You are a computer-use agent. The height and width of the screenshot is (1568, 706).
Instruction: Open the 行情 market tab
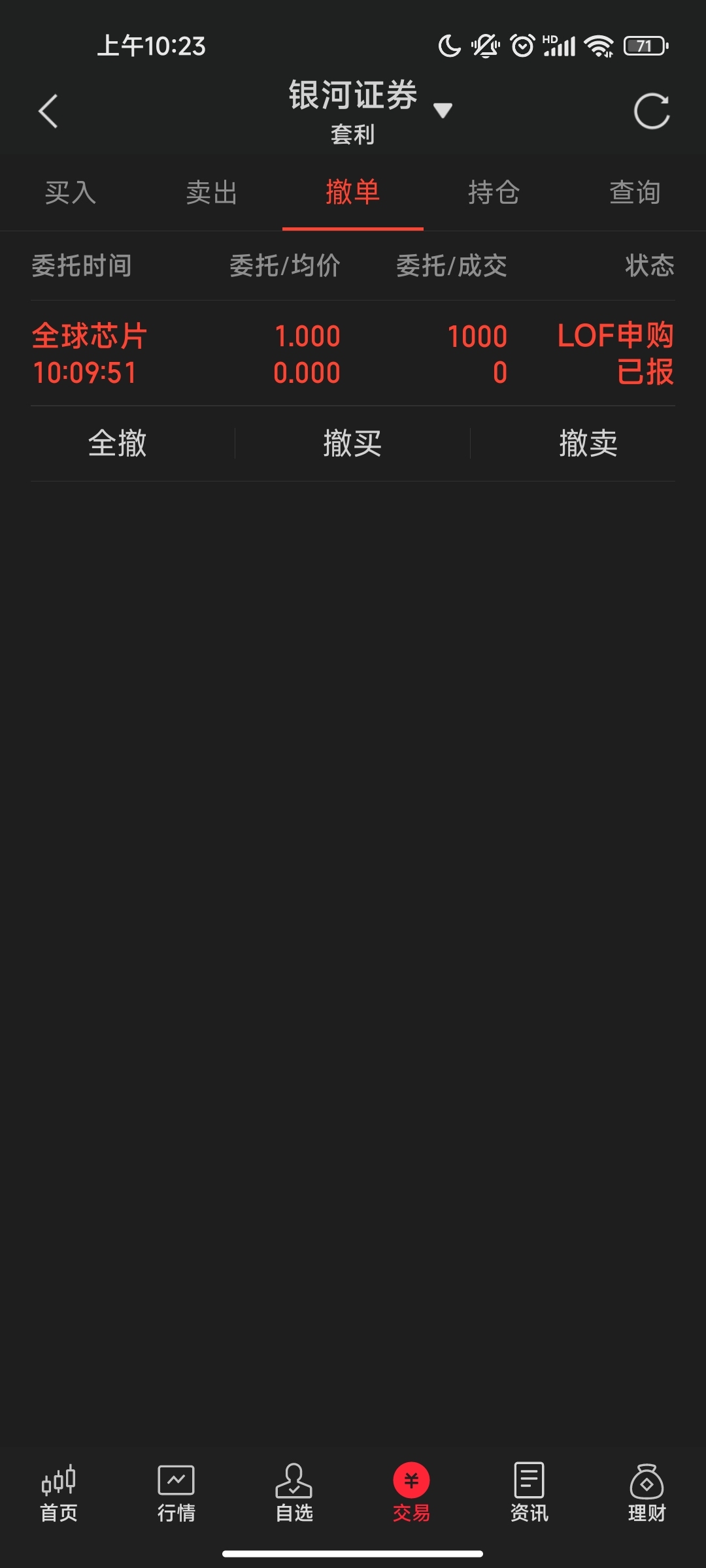point(176,1494)
